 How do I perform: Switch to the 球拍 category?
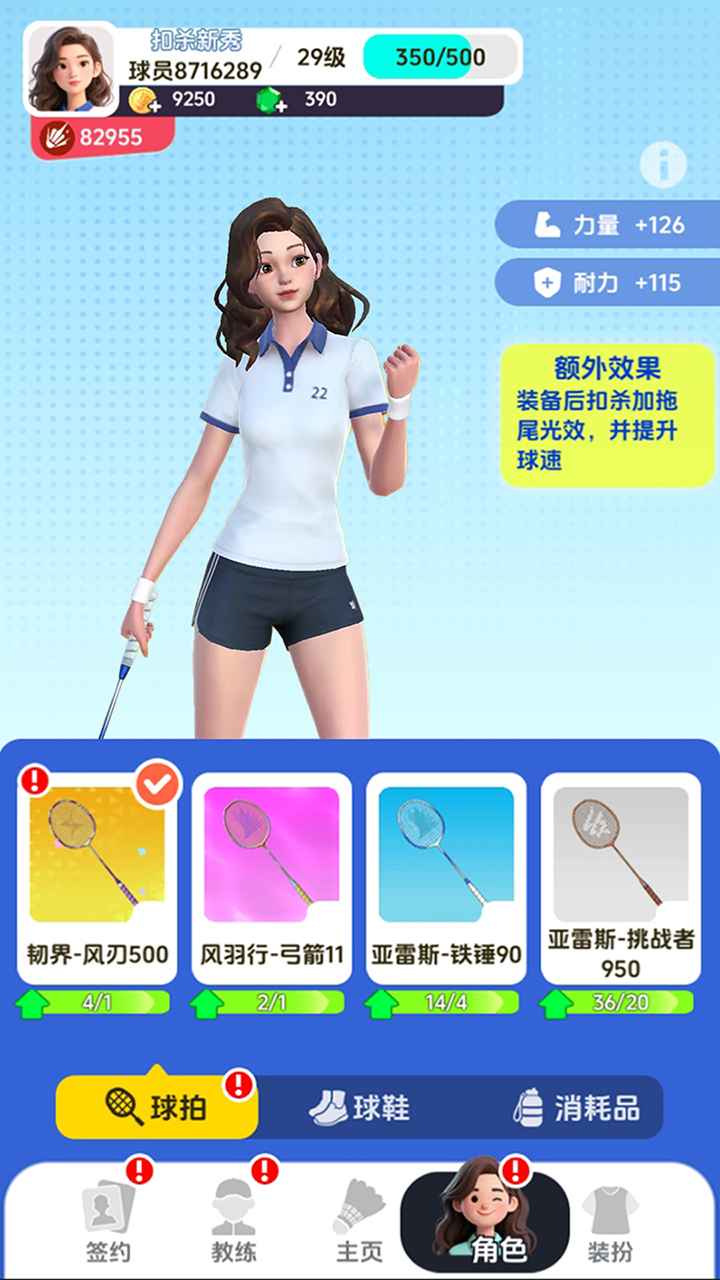156,1107
